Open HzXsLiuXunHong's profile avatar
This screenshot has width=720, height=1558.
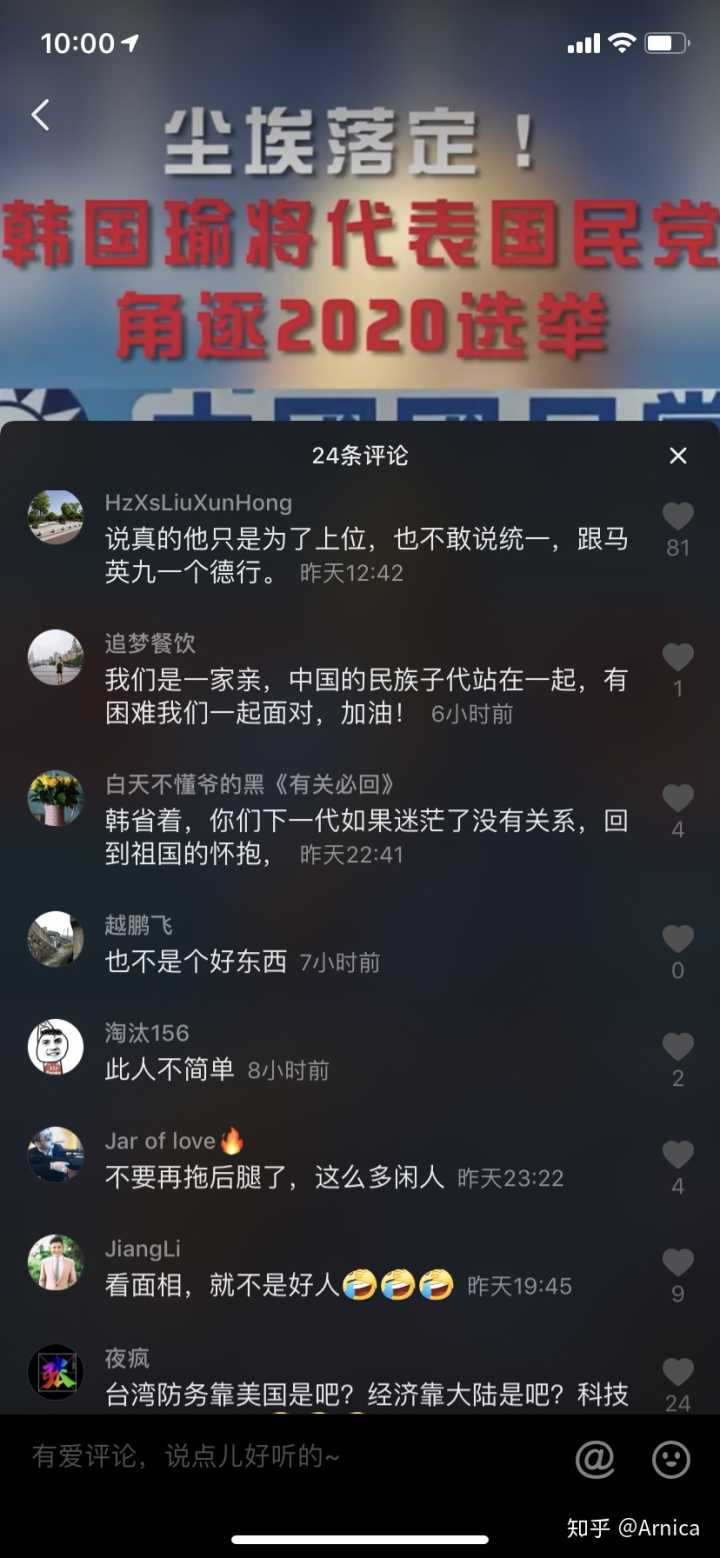pos(55,517)
